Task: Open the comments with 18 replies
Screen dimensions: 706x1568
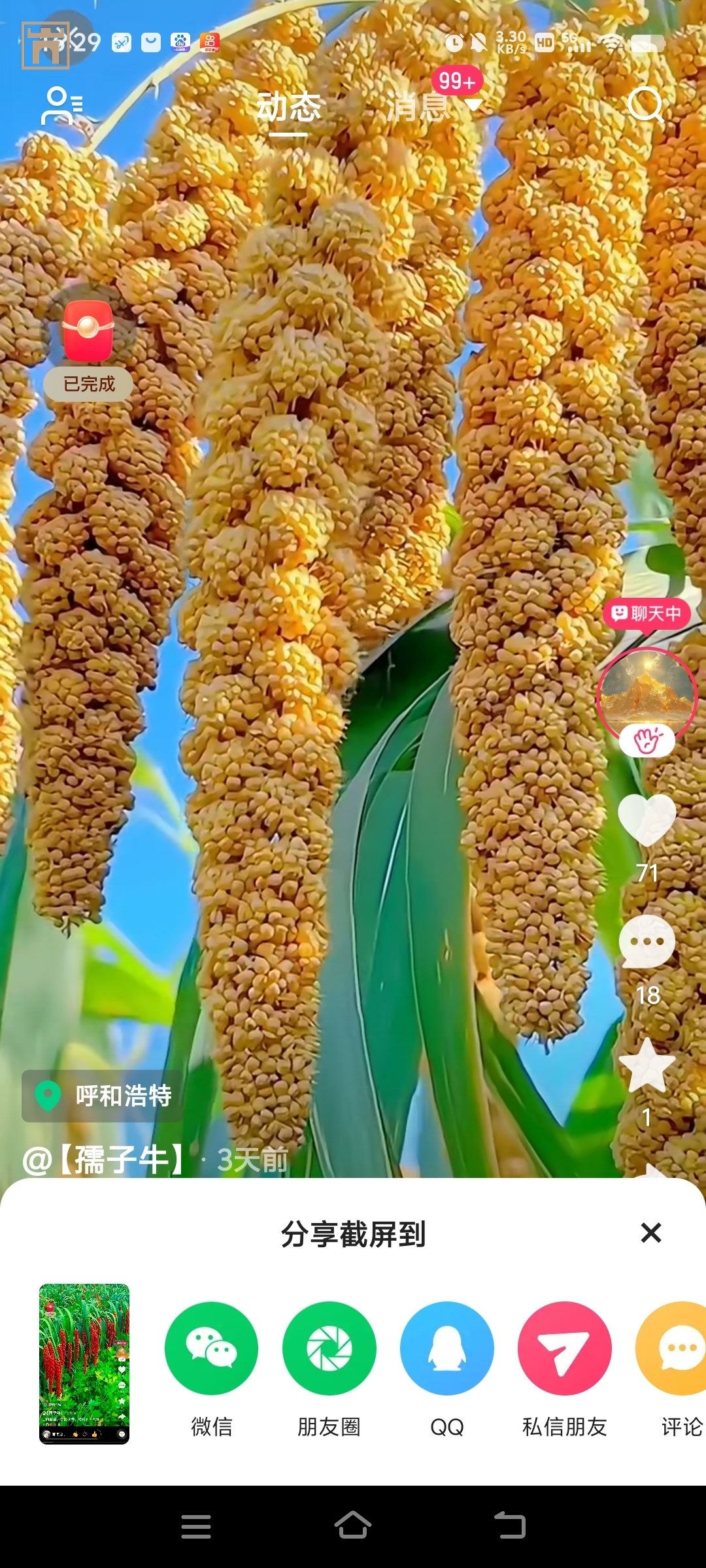Action: 647,942
